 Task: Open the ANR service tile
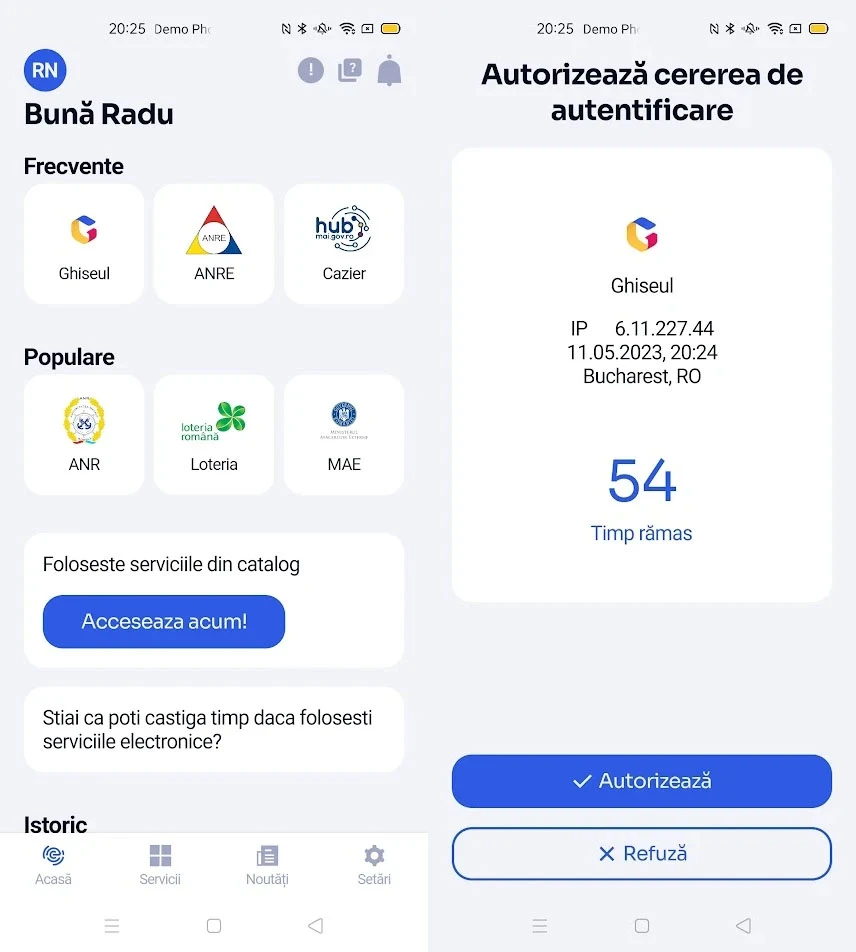[x=84, y=435]
